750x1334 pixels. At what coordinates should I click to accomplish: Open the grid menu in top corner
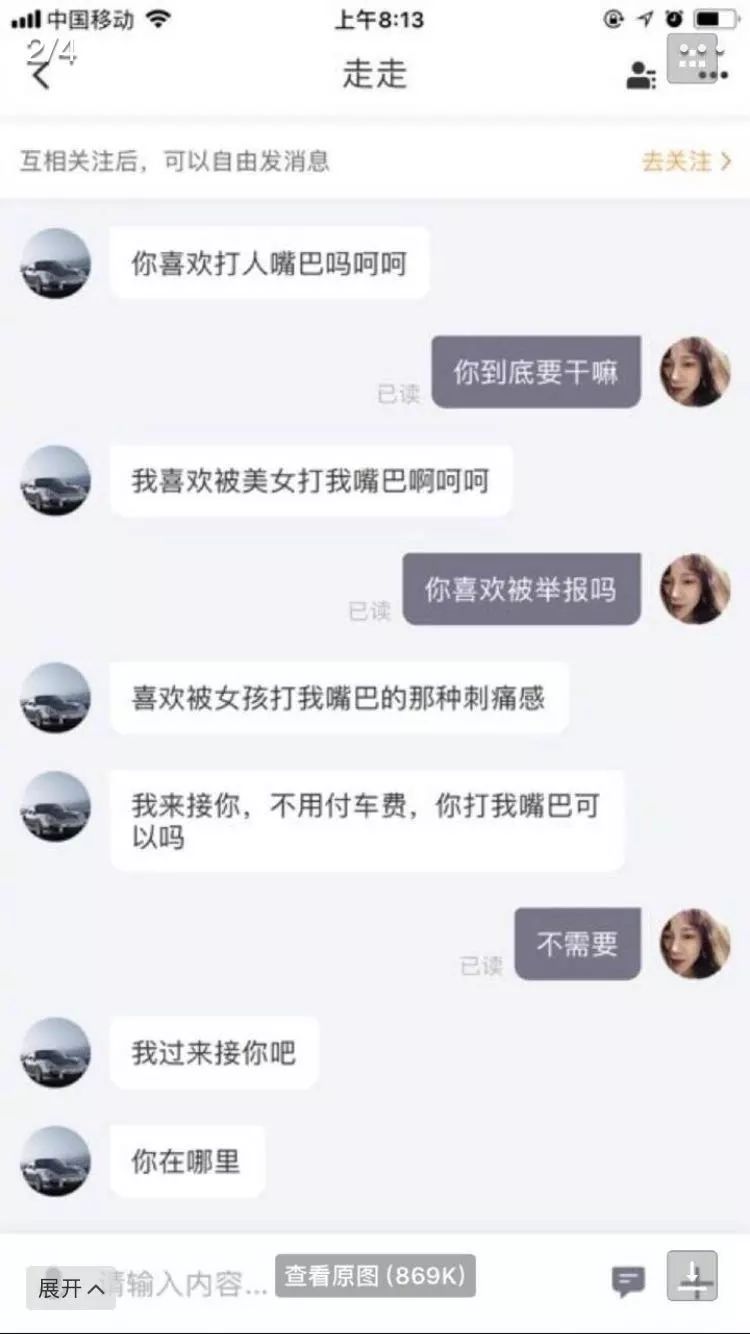click(x=693, y=60)
